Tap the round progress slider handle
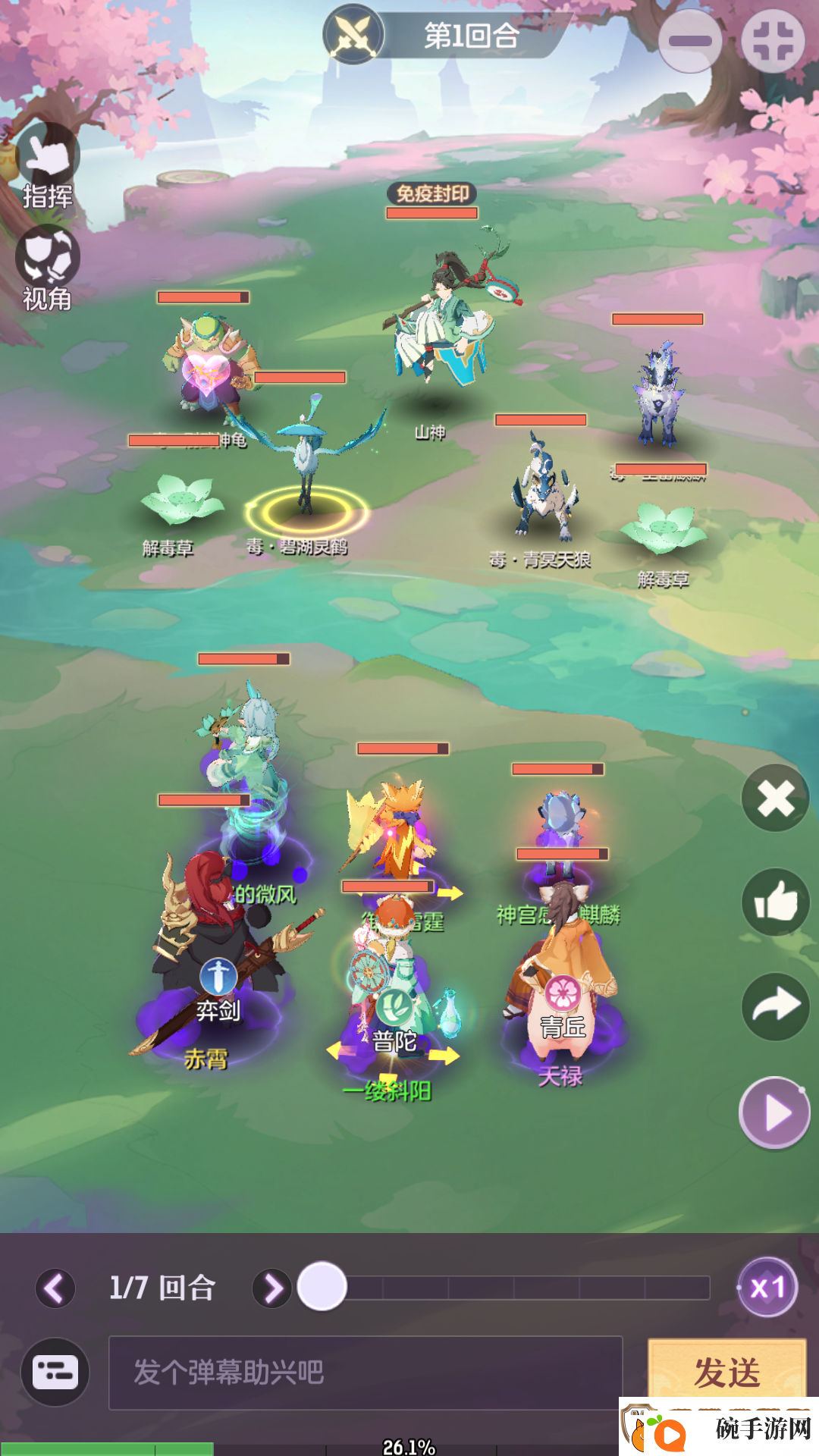Viewport: 819px width, 1456px height. tap(322, 1286)
